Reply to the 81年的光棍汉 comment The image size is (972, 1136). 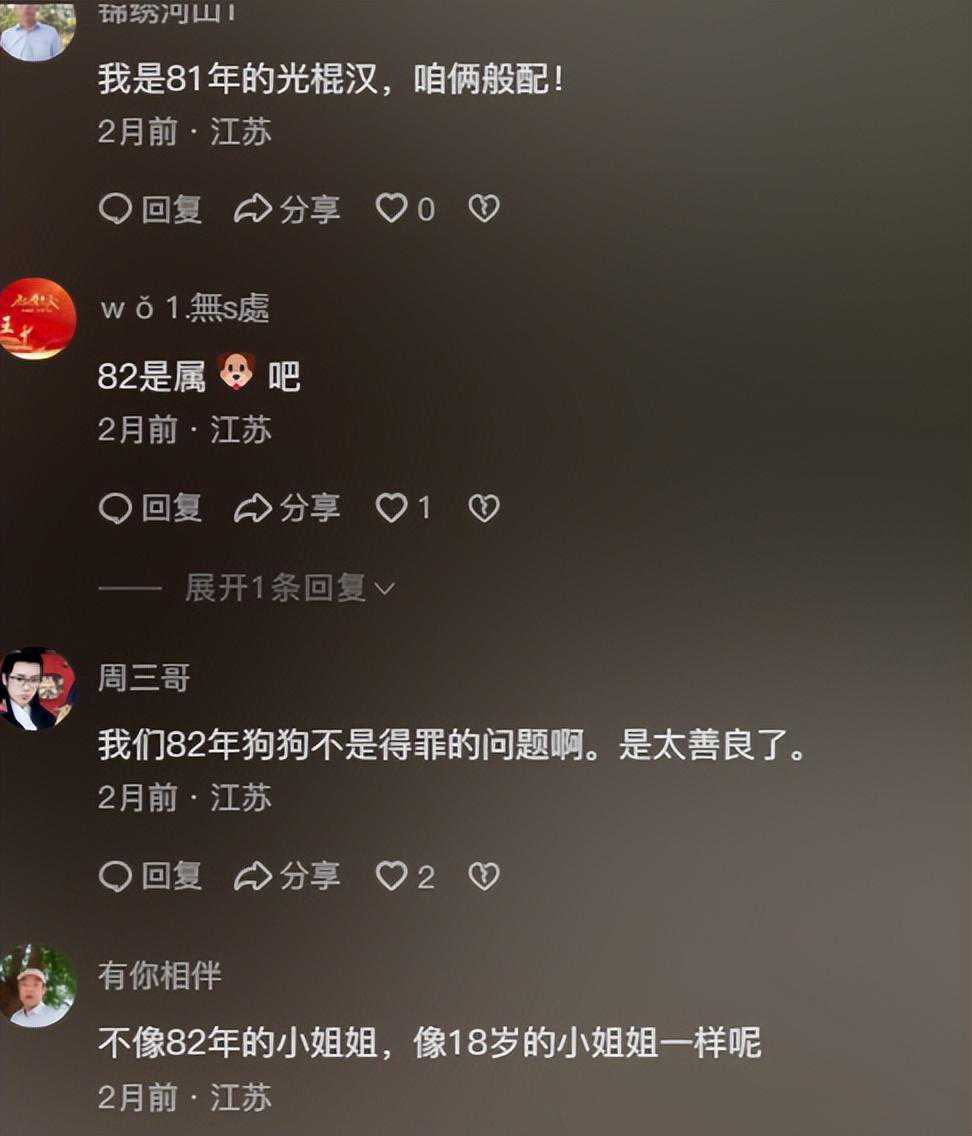coord(151,209)
